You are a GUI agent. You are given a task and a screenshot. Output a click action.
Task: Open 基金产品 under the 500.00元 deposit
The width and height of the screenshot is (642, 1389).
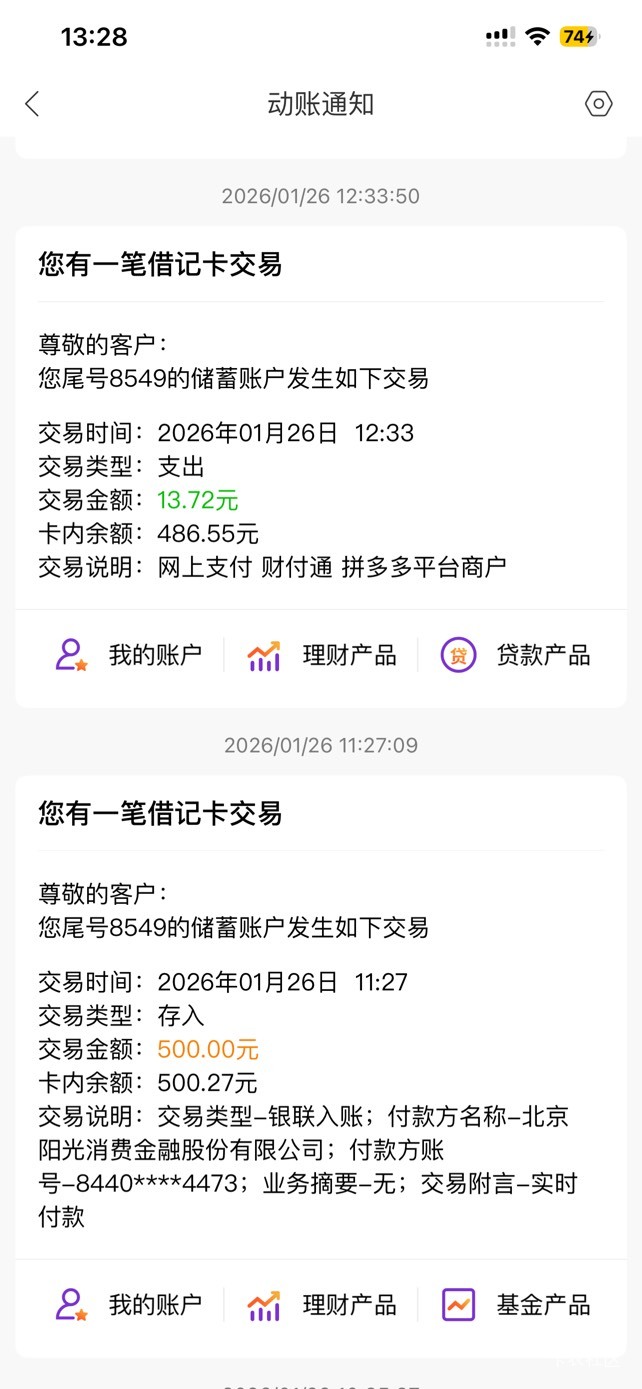[x=516, y=1305]
